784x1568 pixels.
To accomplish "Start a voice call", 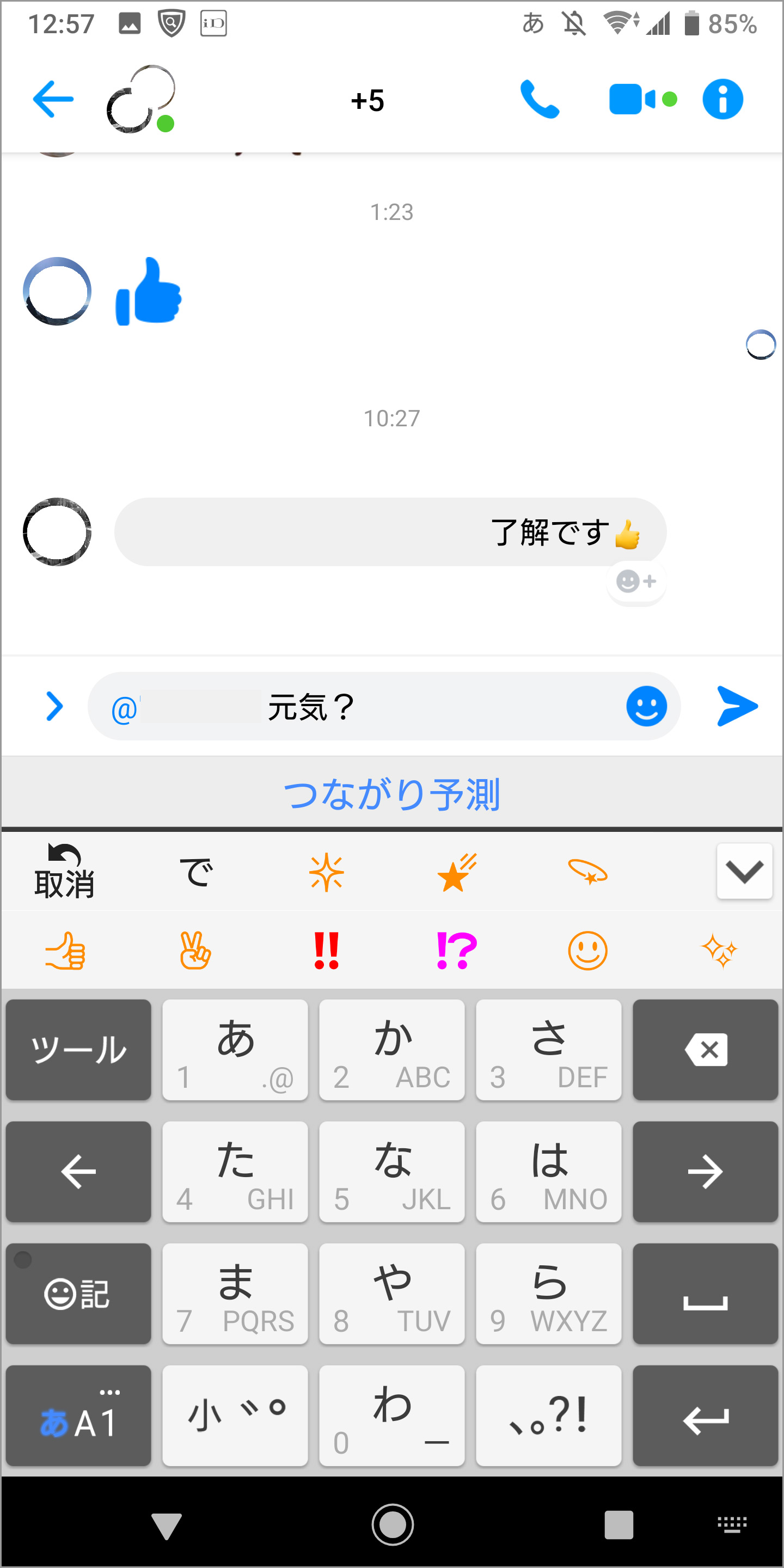I will pyautogui.click(x=540, y=99).
